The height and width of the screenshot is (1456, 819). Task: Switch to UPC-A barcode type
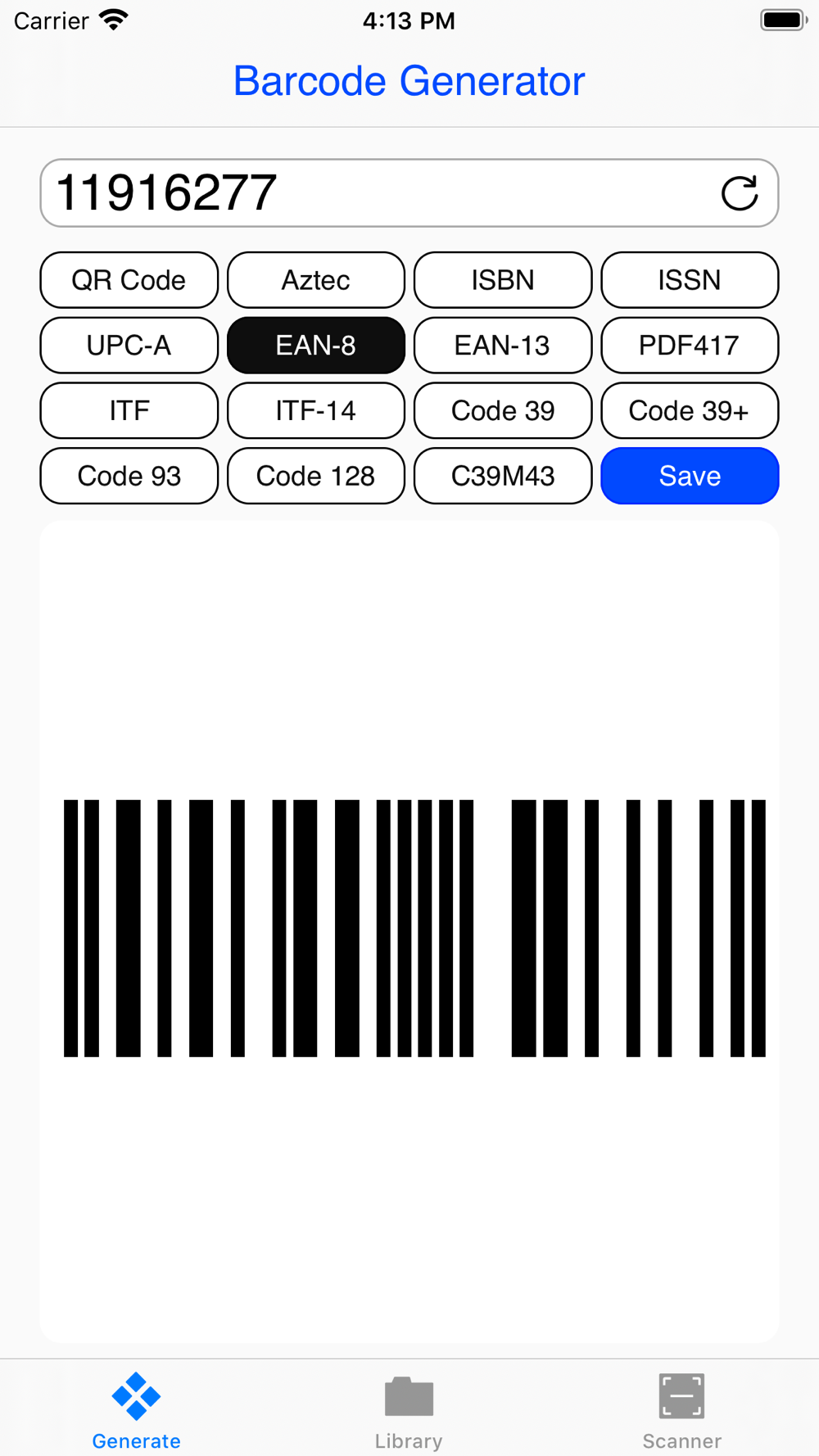129,346
